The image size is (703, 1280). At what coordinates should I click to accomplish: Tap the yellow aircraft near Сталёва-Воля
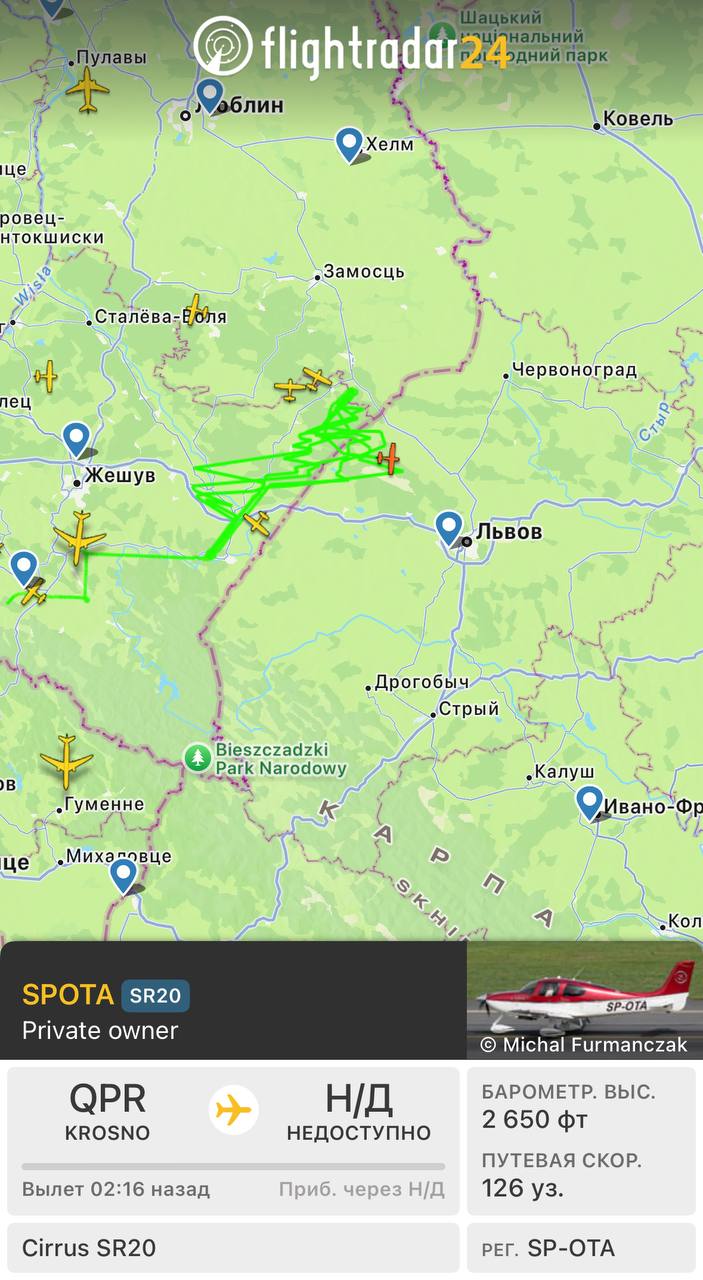196,309
